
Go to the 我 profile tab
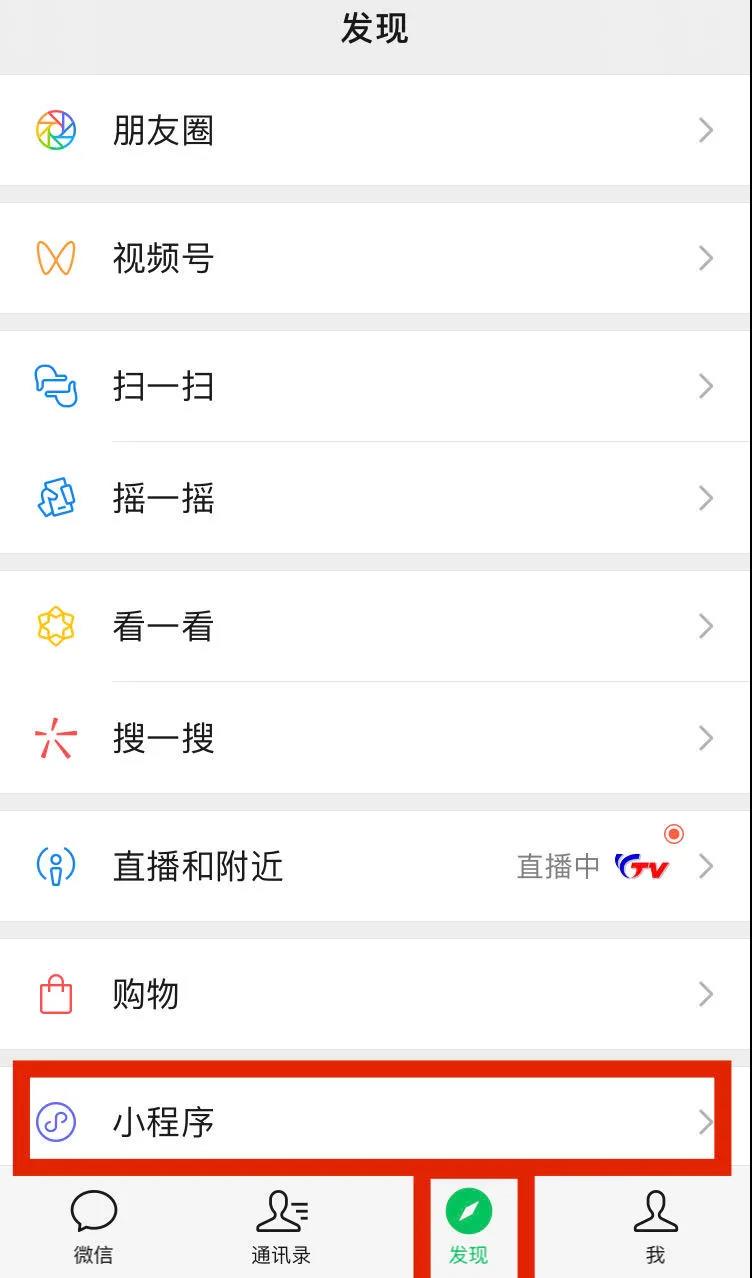(656, 1226)
